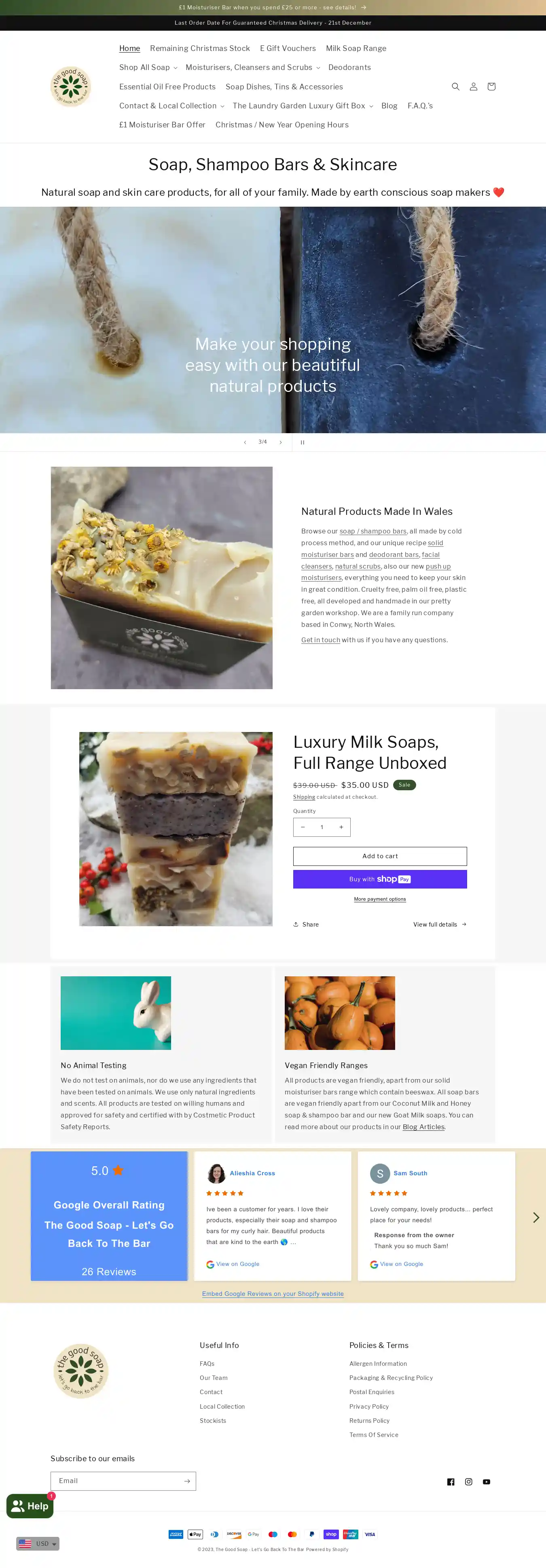Pause the hero slideshow

point(302,442)
